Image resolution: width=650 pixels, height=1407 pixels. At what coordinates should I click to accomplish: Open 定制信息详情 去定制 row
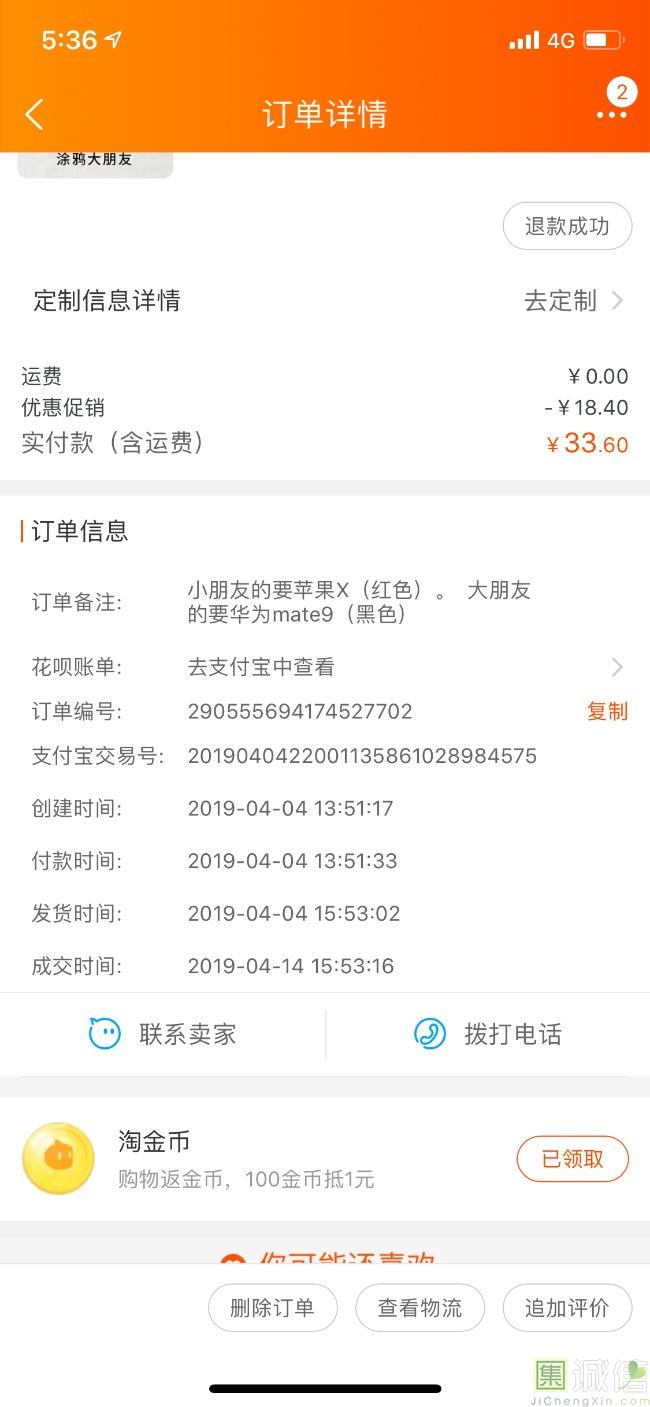pyautogui.click(x=573, y=301)
